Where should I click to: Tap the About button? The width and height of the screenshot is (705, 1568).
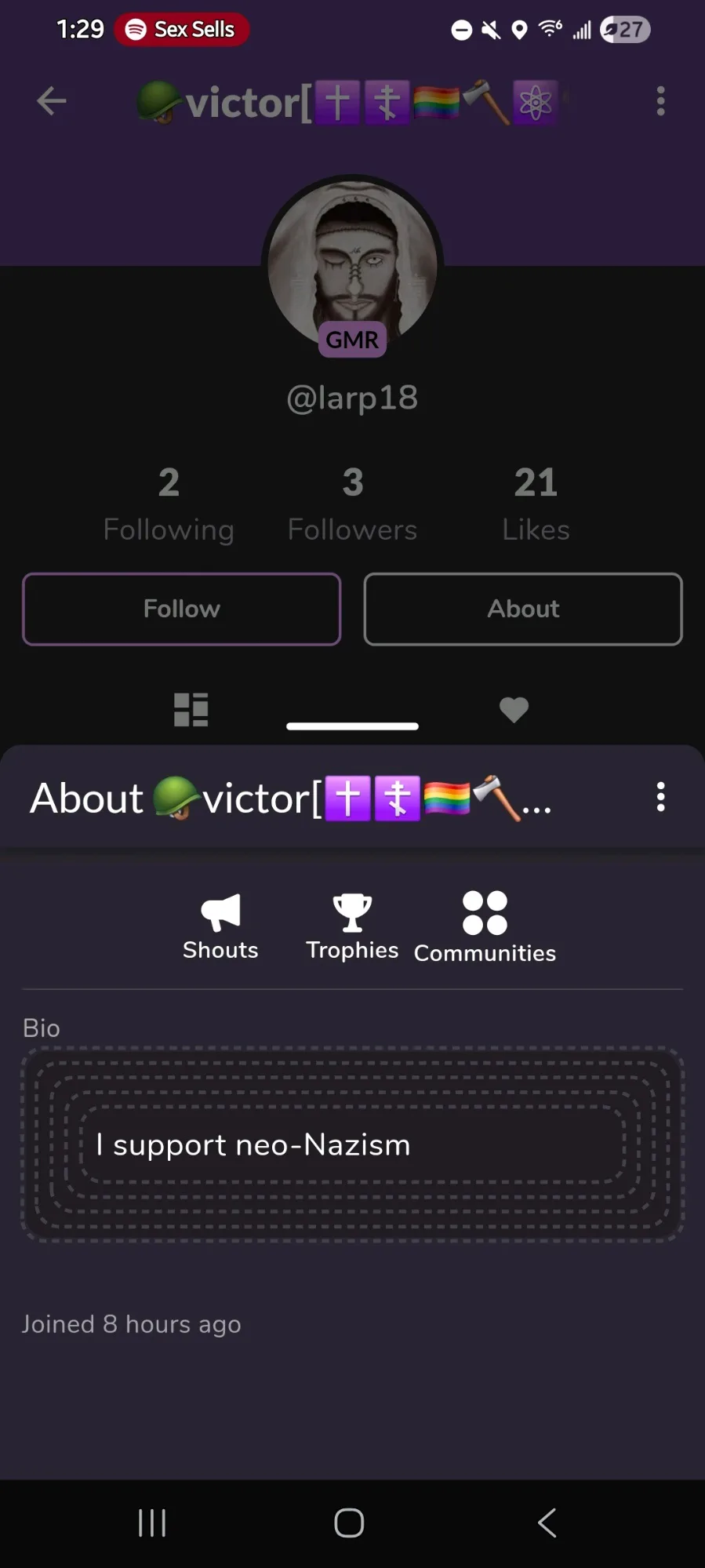(x=523, y=609)
